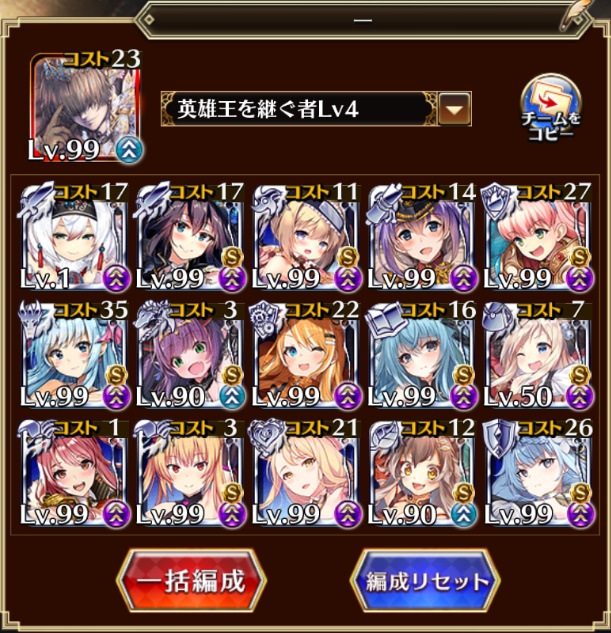Select the Lv.1 white-haired unit, cost 17
This screenshot has width=611, height=633.
coord(74,236)
